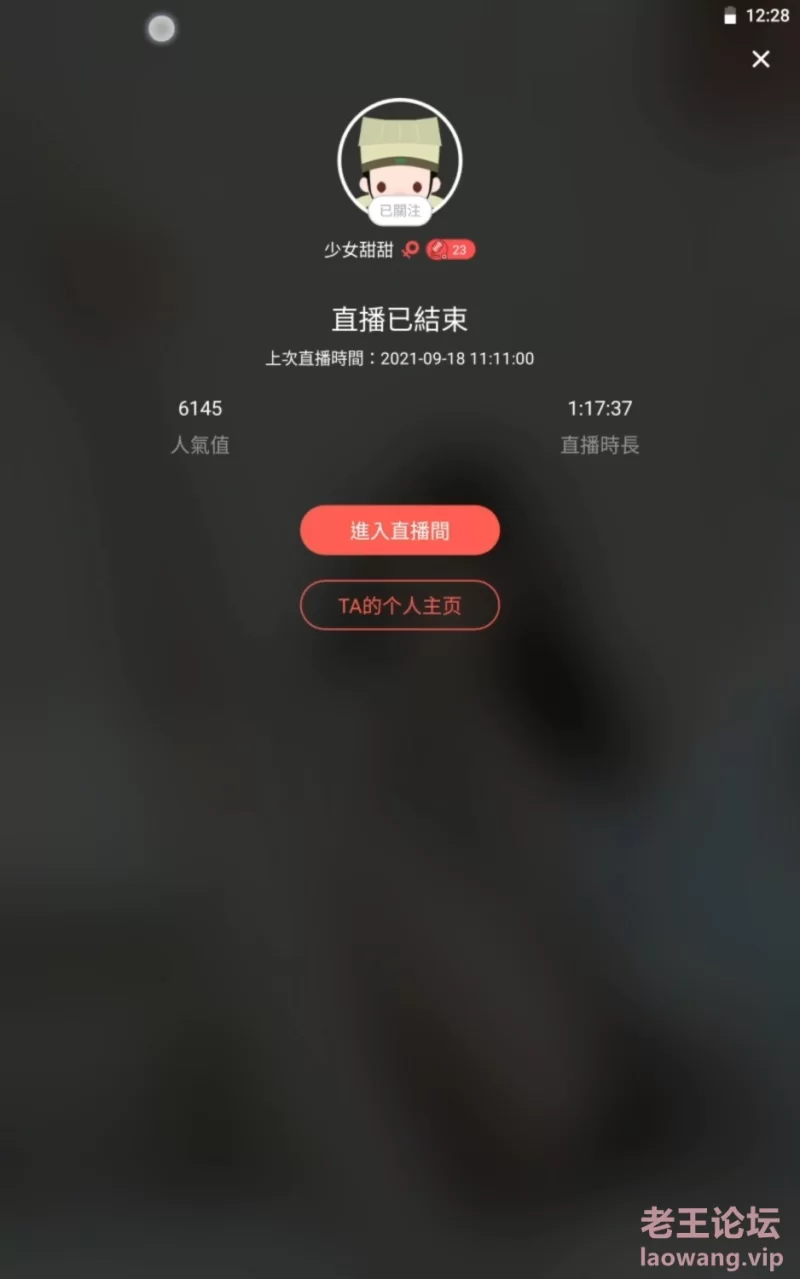
Task: Open 少女甜甜's avatar
Action: click(399, 155)
